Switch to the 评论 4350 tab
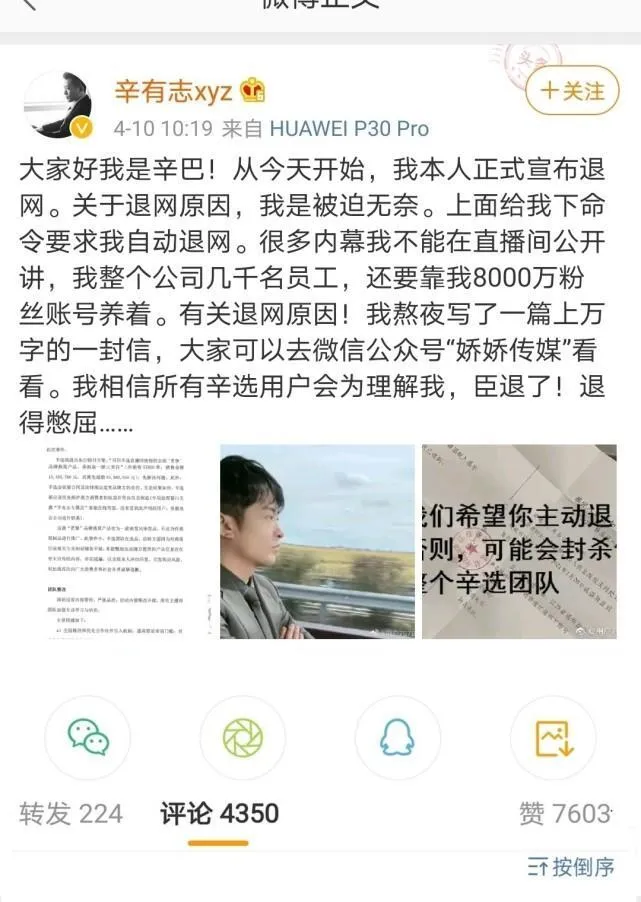This screenshot has height=902, width=641. click(x=219, y=813)
